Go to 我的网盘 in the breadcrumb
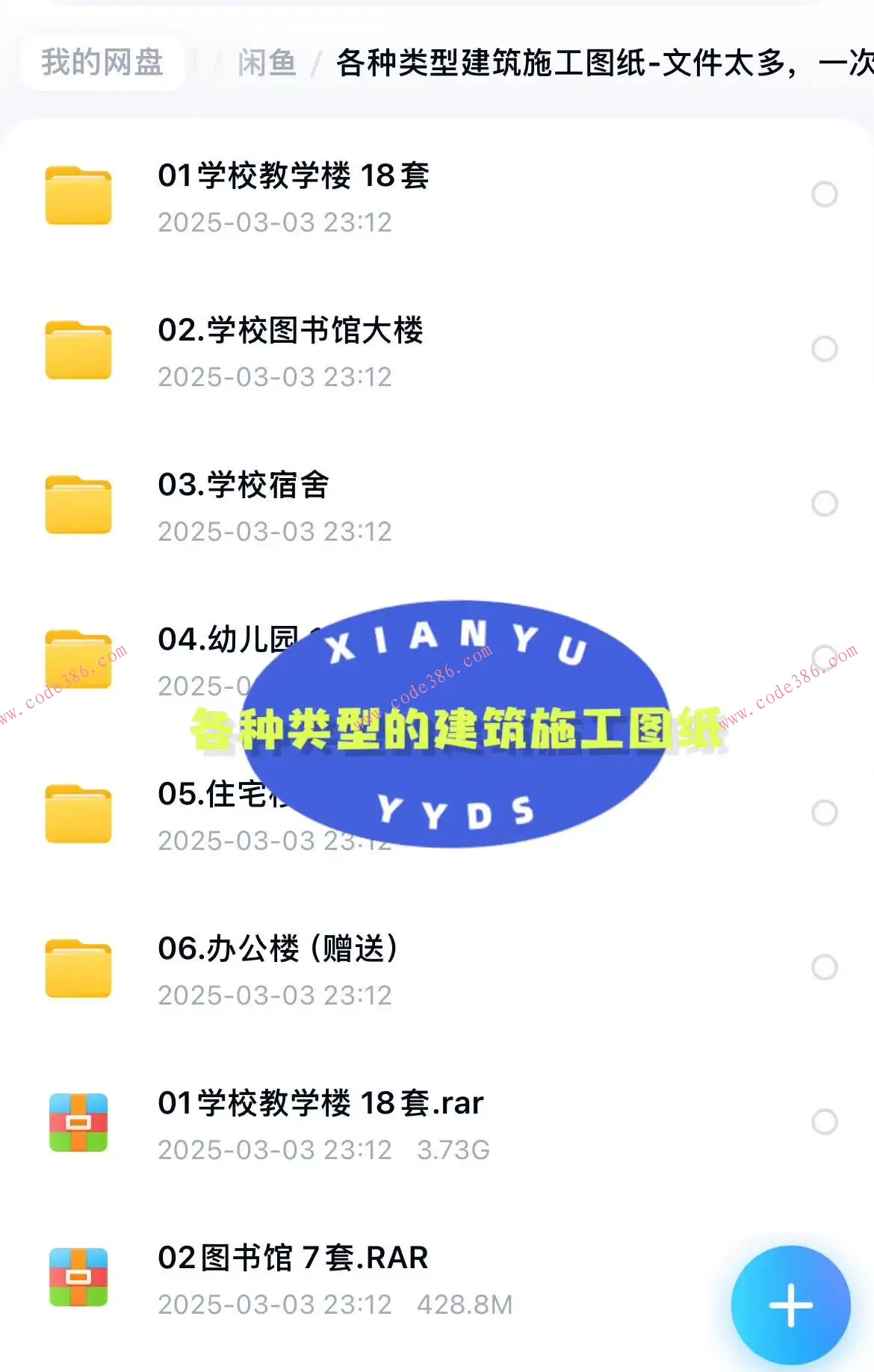The height and width of the screenshot is (1372, 874). pyautogui.click(x=102, y=63)
